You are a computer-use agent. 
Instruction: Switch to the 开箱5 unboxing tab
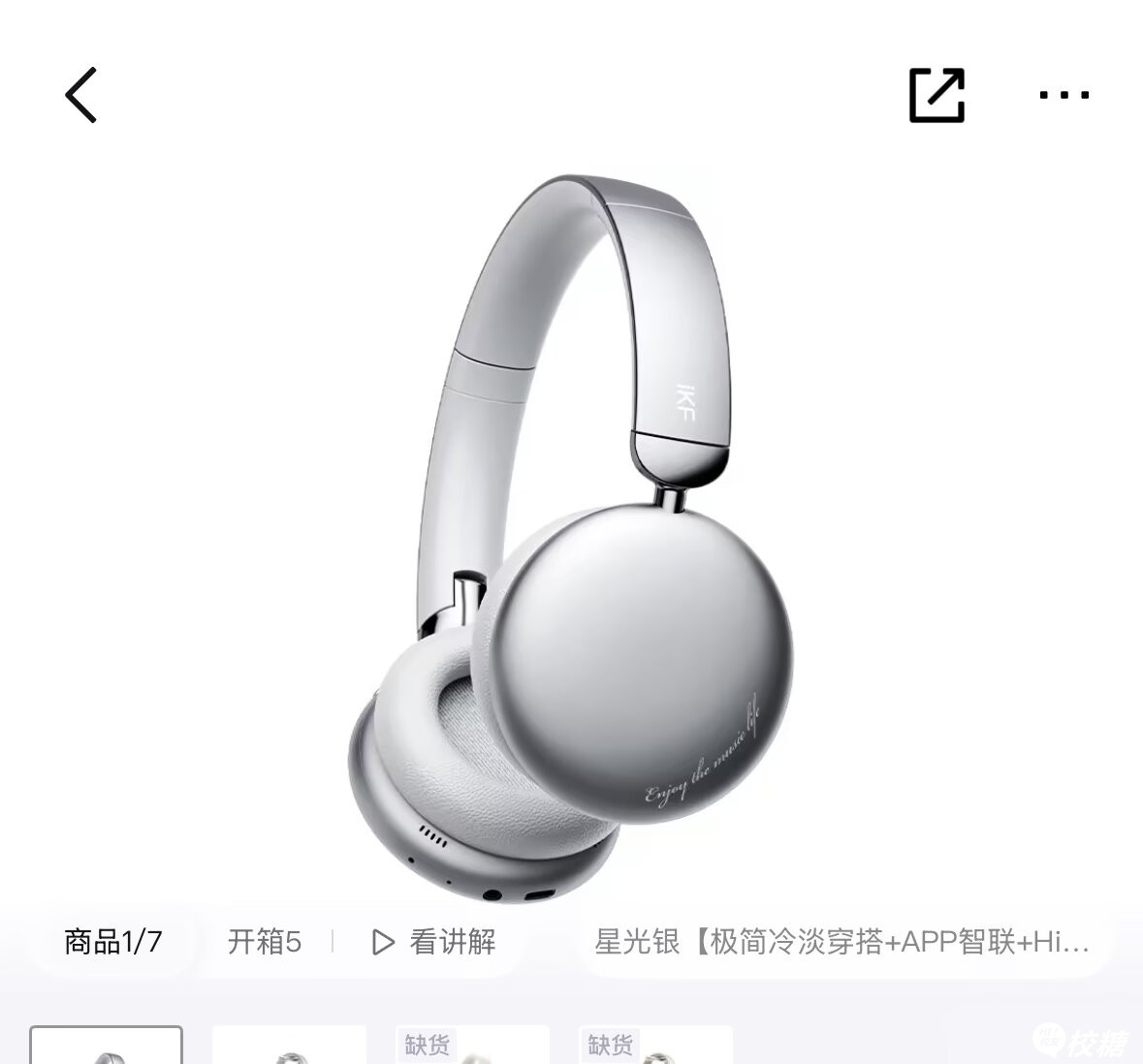[x=264, y=941]
